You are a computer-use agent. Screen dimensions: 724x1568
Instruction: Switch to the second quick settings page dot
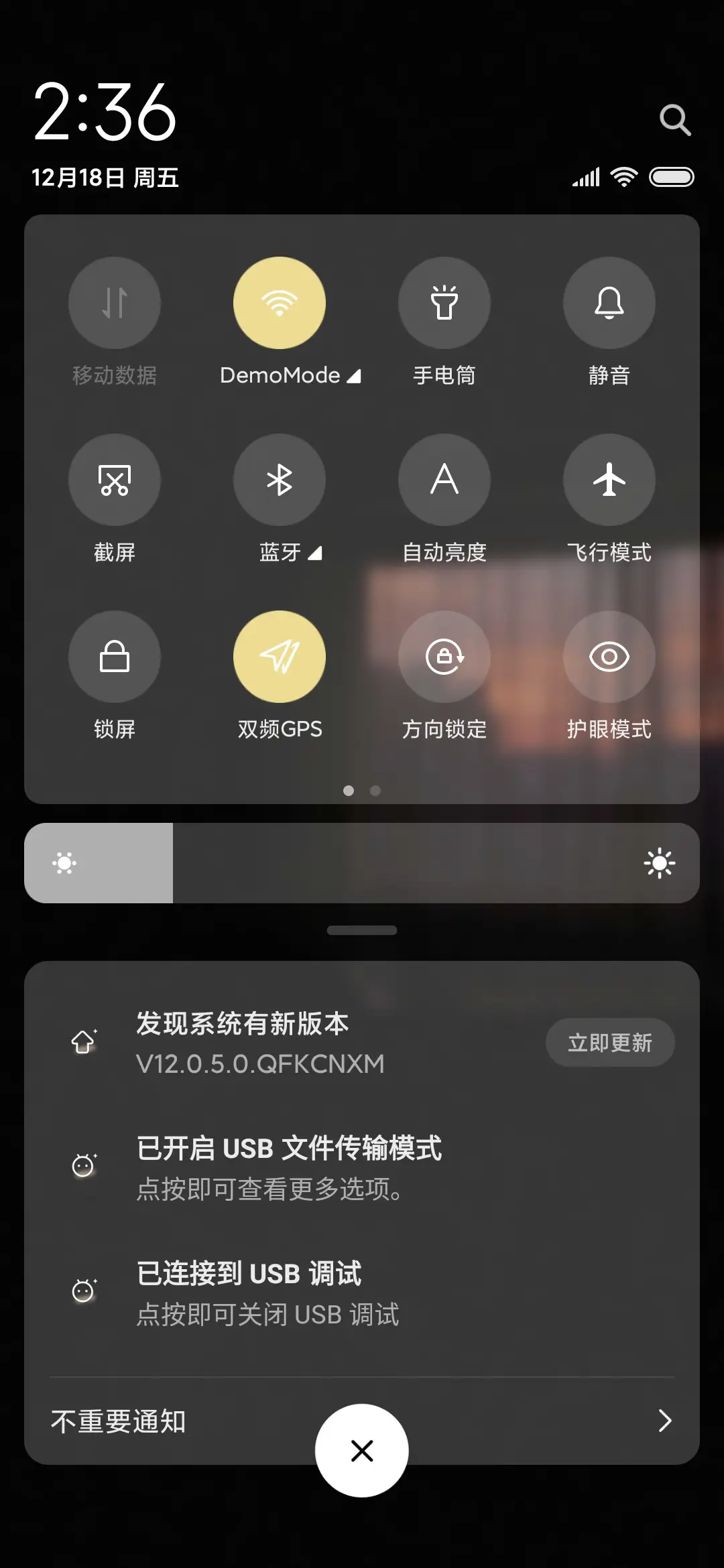pos(376,791)
